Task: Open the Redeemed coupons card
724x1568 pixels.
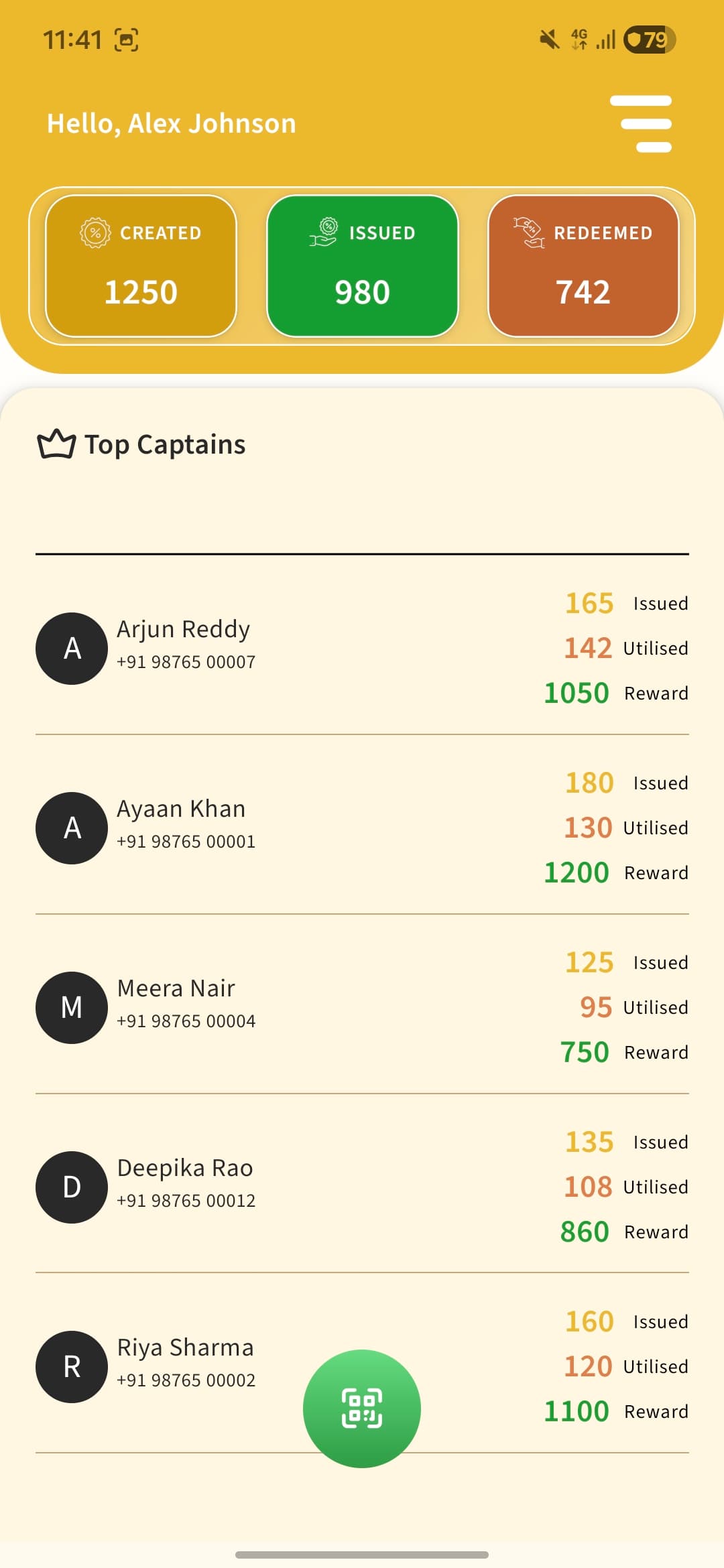Action: (583, 266)
